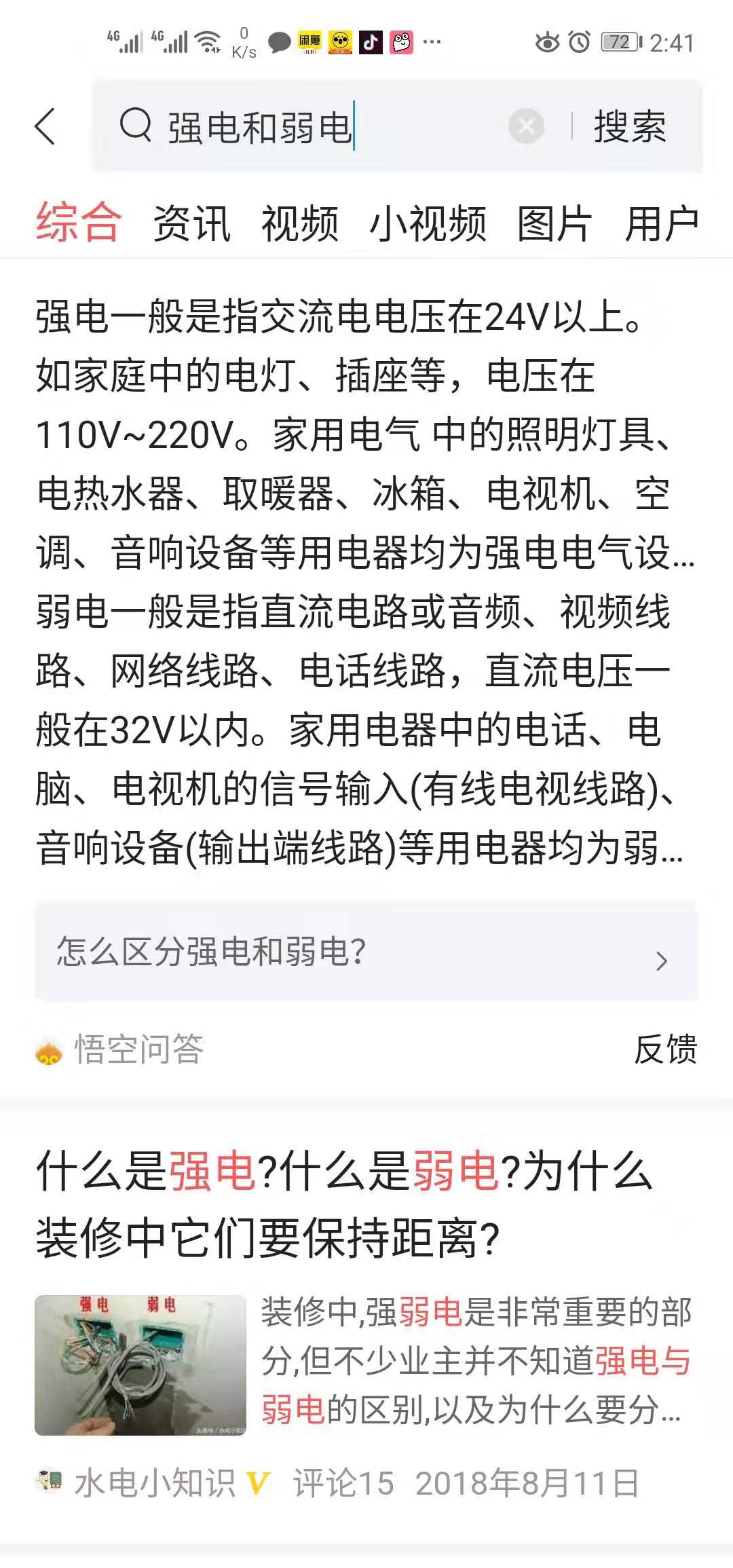733x1568 pixels.
Task: Tap the magnifier icon in the search bar
Action: (x=136, y=126)
